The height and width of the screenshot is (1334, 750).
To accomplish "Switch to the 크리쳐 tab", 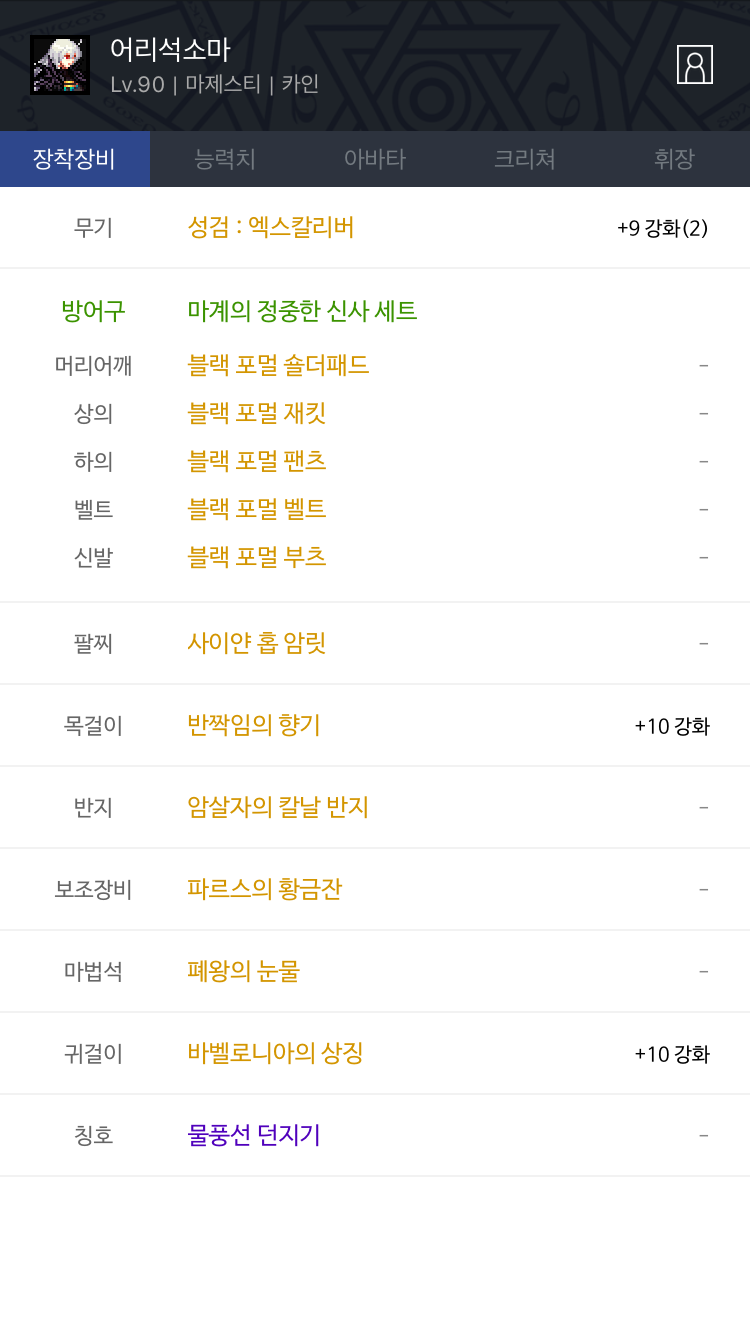I will [525, 159].
